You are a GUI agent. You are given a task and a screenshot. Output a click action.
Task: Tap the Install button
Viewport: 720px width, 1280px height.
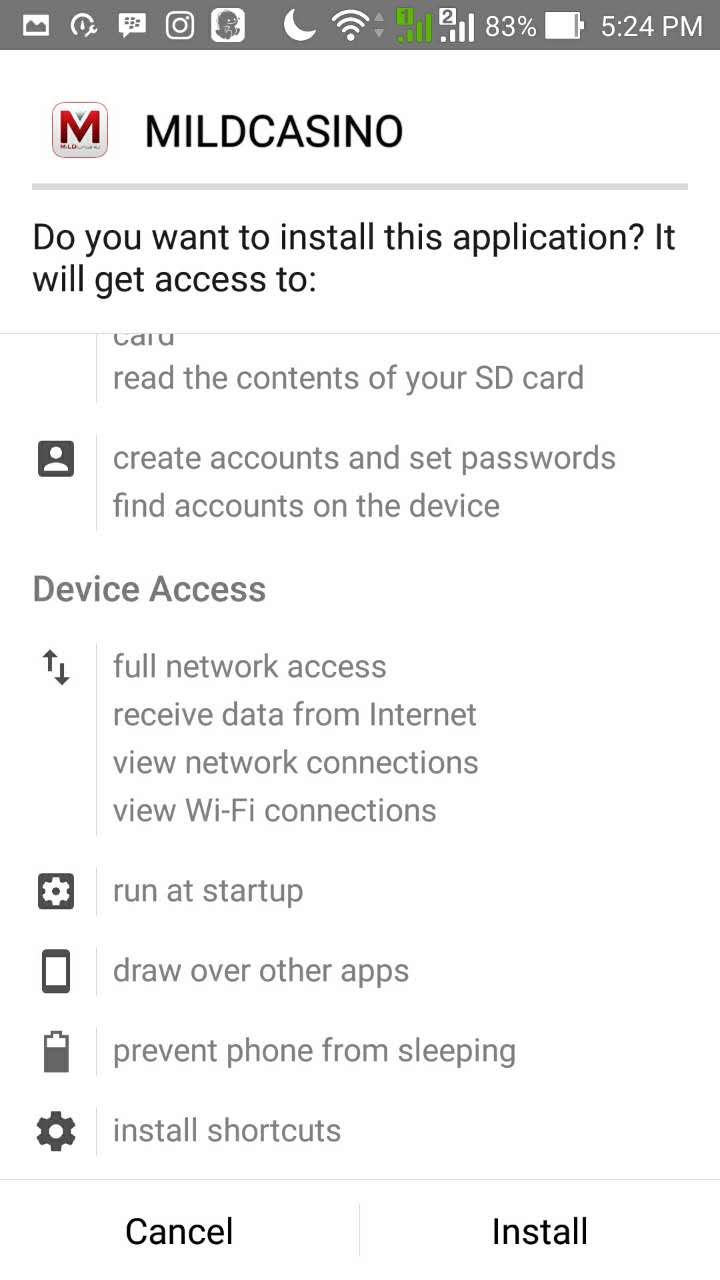coord(539,1231)
